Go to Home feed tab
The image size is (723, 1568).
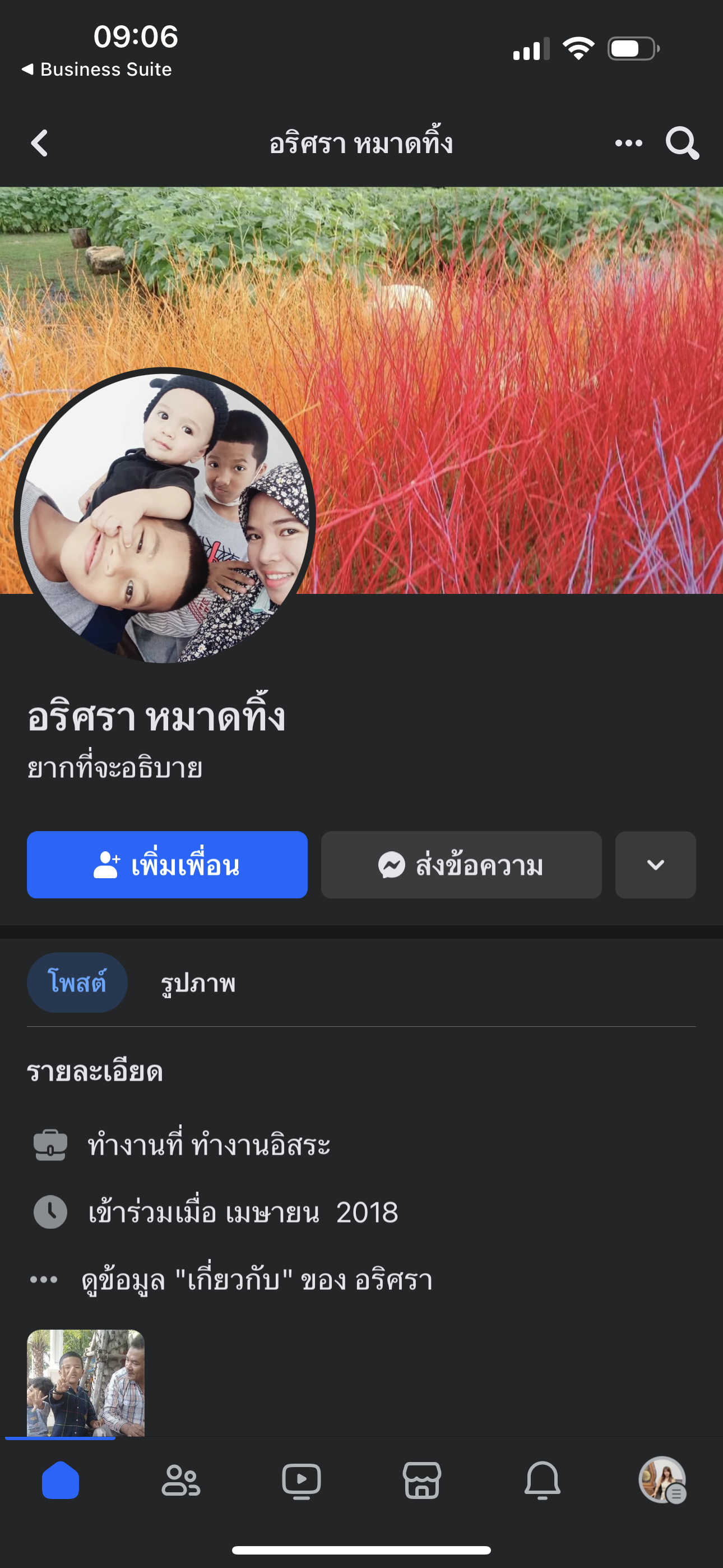[x=61, y=1481]
